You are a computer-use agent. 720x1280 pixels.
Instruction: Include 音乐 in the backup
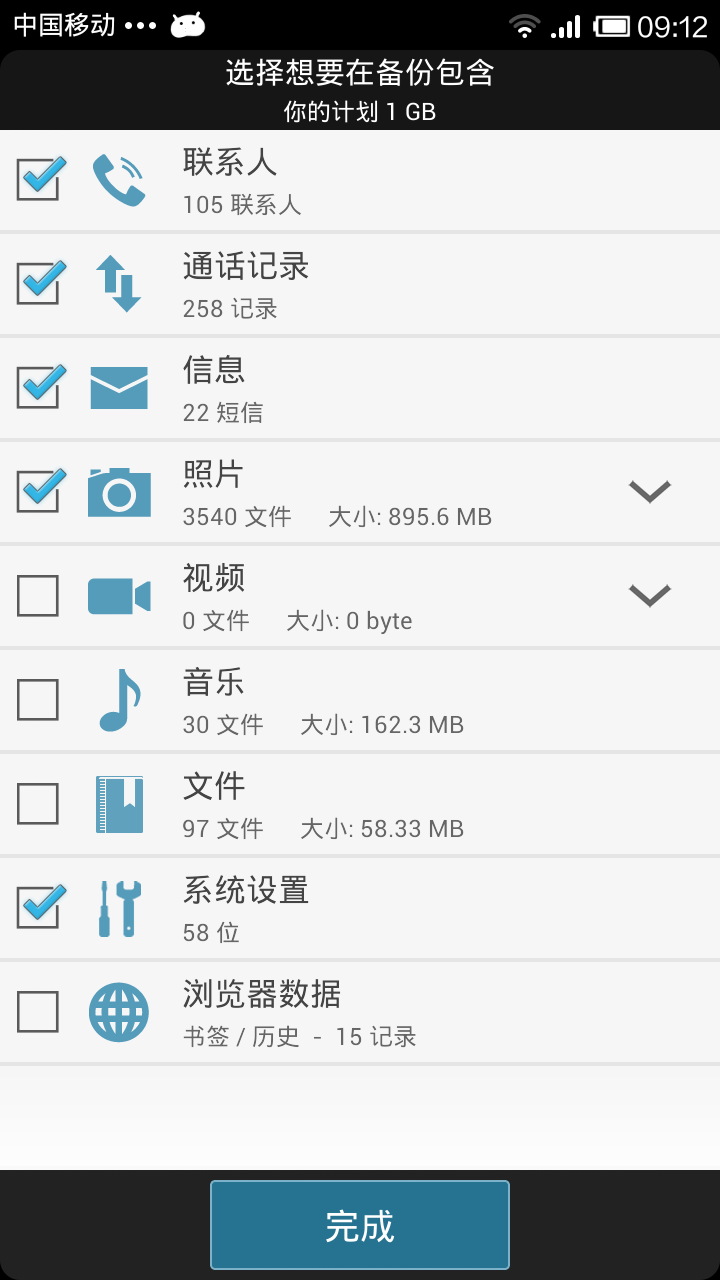pyautogui.click(x=38, y=700)
